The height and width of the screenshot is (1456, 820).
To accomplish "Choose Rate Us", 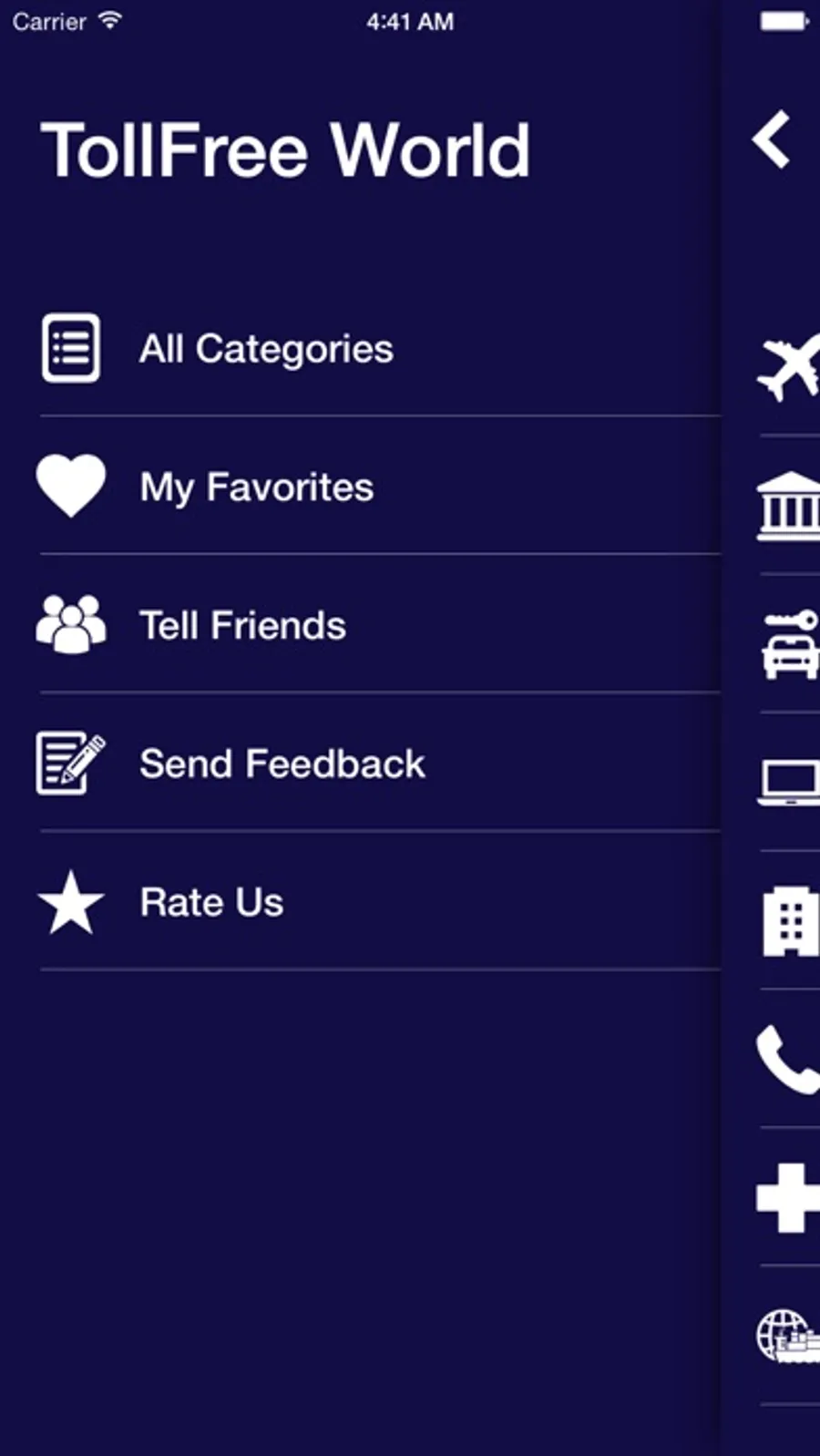I will (x=211, y=903).
